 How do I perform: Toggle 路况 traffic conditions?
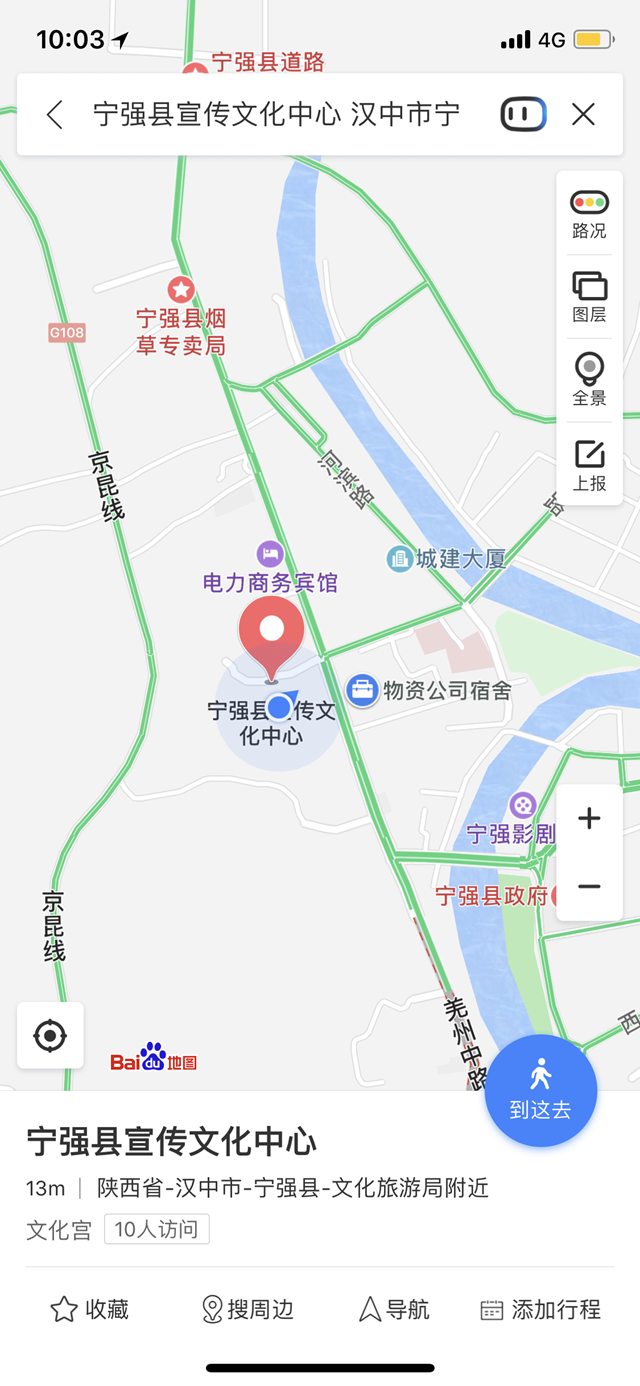(589, 214)
